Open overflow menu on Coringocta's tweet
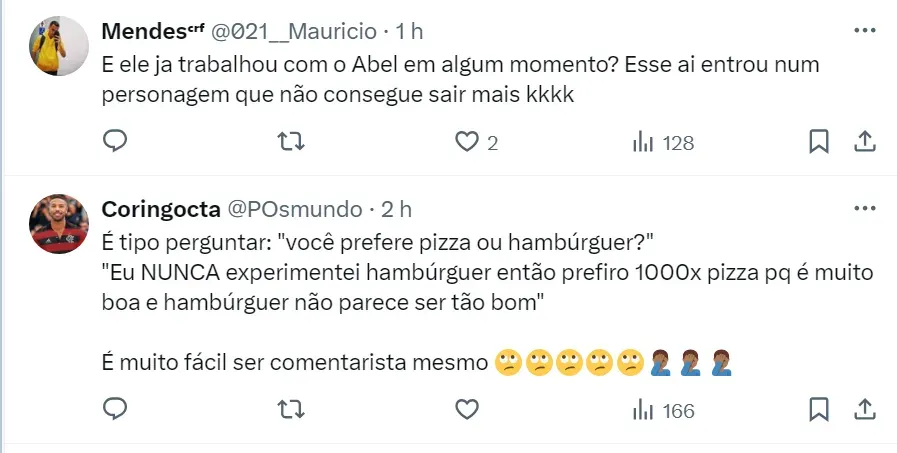 [864, 209]
